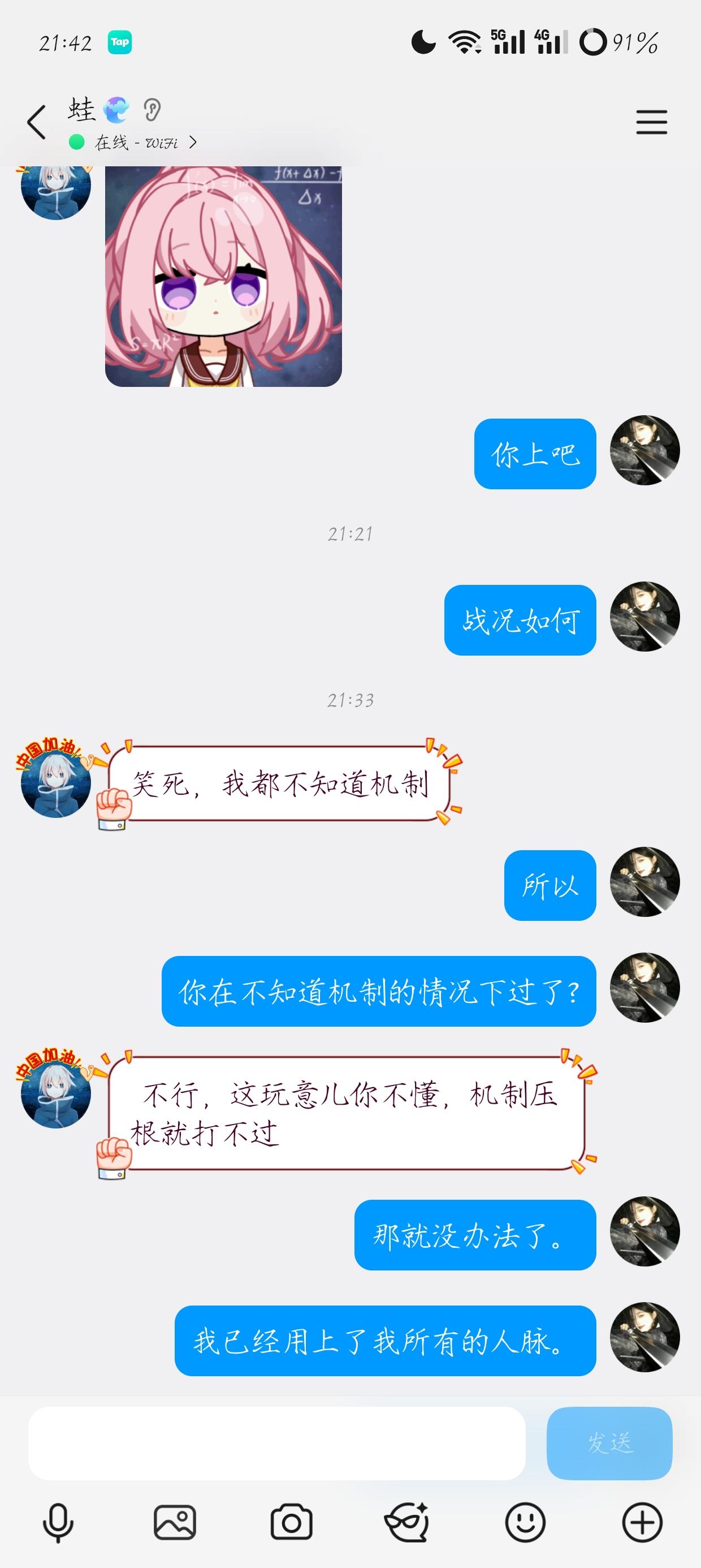Tap the Tap notification icon in status bar
The height and width of the screenshot is (1568, 701).
121,42
